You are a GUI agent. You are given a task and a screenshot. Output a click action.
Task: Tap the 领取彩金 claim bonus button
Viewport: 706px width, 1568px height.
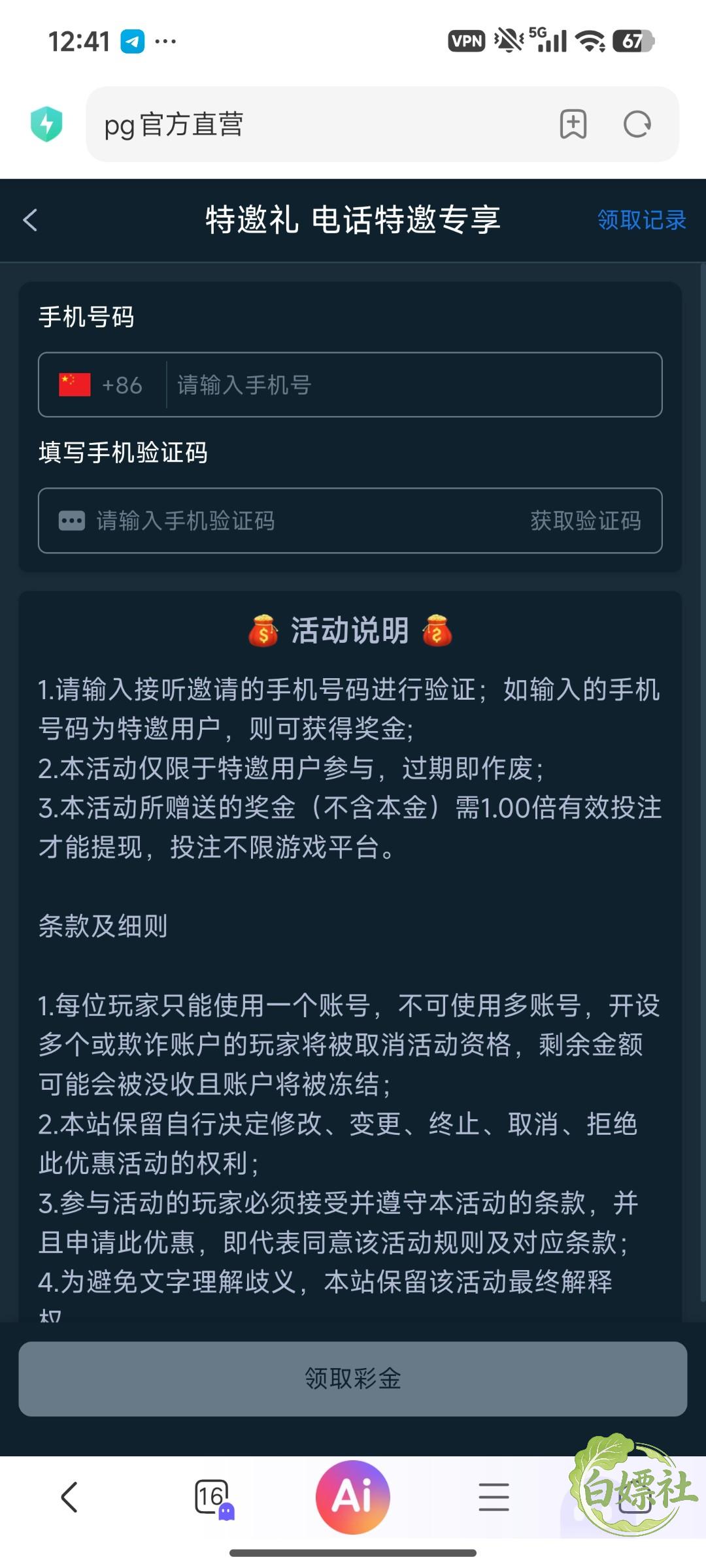353,1379
